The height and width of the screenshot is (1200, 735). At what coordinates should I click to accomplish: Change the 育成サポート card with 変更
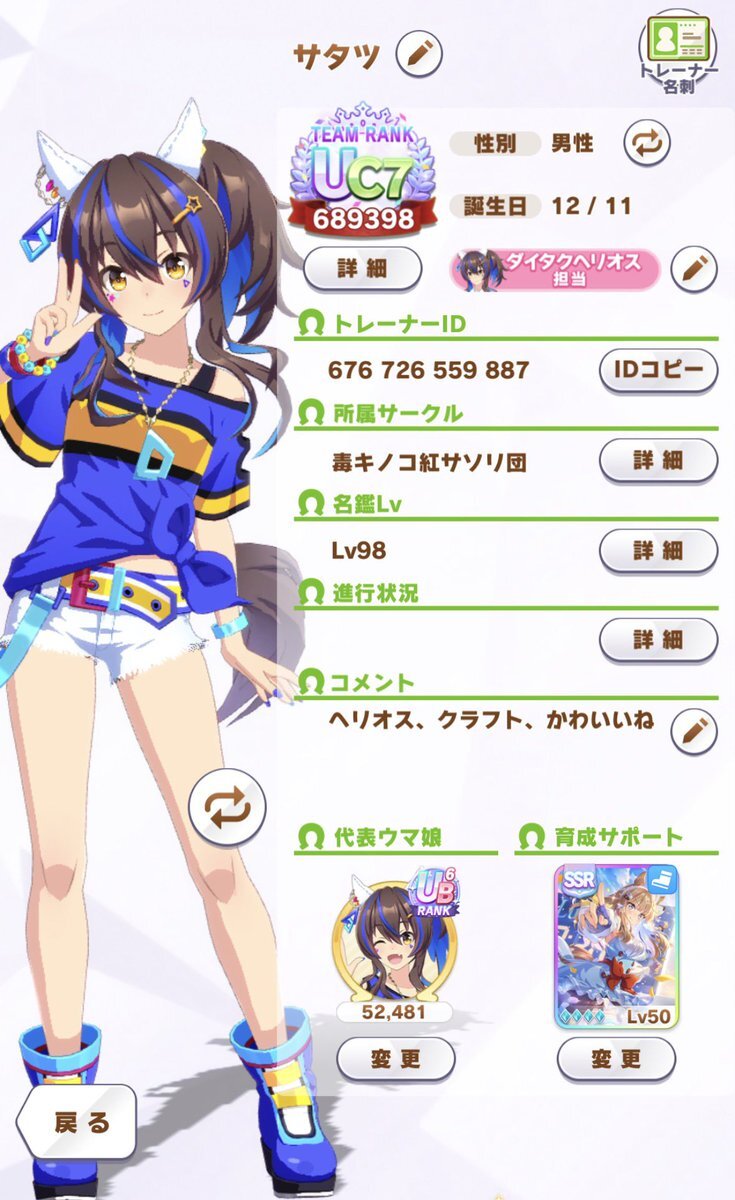616,1059
